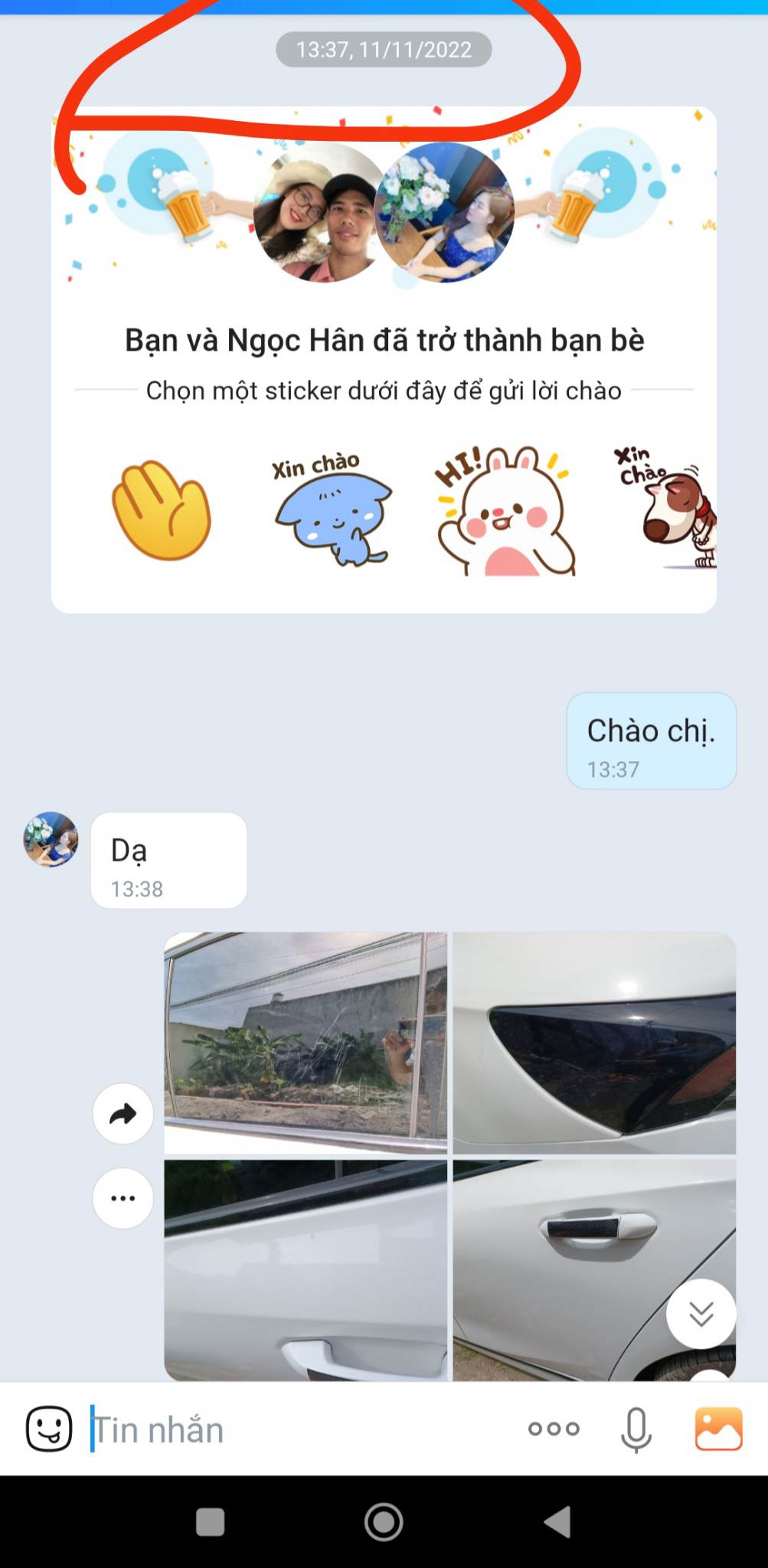Open more options for the photo album
This screenshot has width=768, height=1568.
pos(123,1198)
